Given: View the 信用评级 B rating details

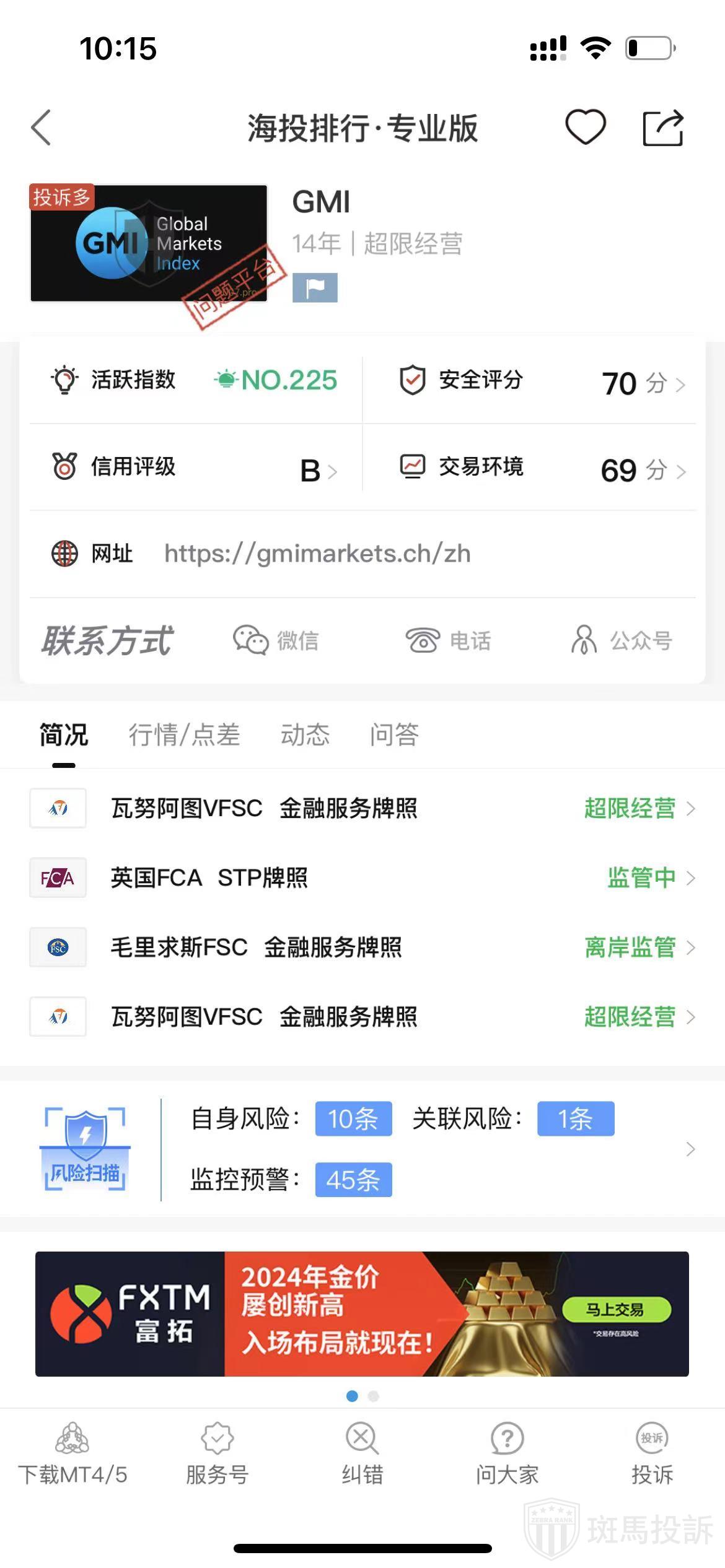Looking at the screenshot, I should [195, 468].
